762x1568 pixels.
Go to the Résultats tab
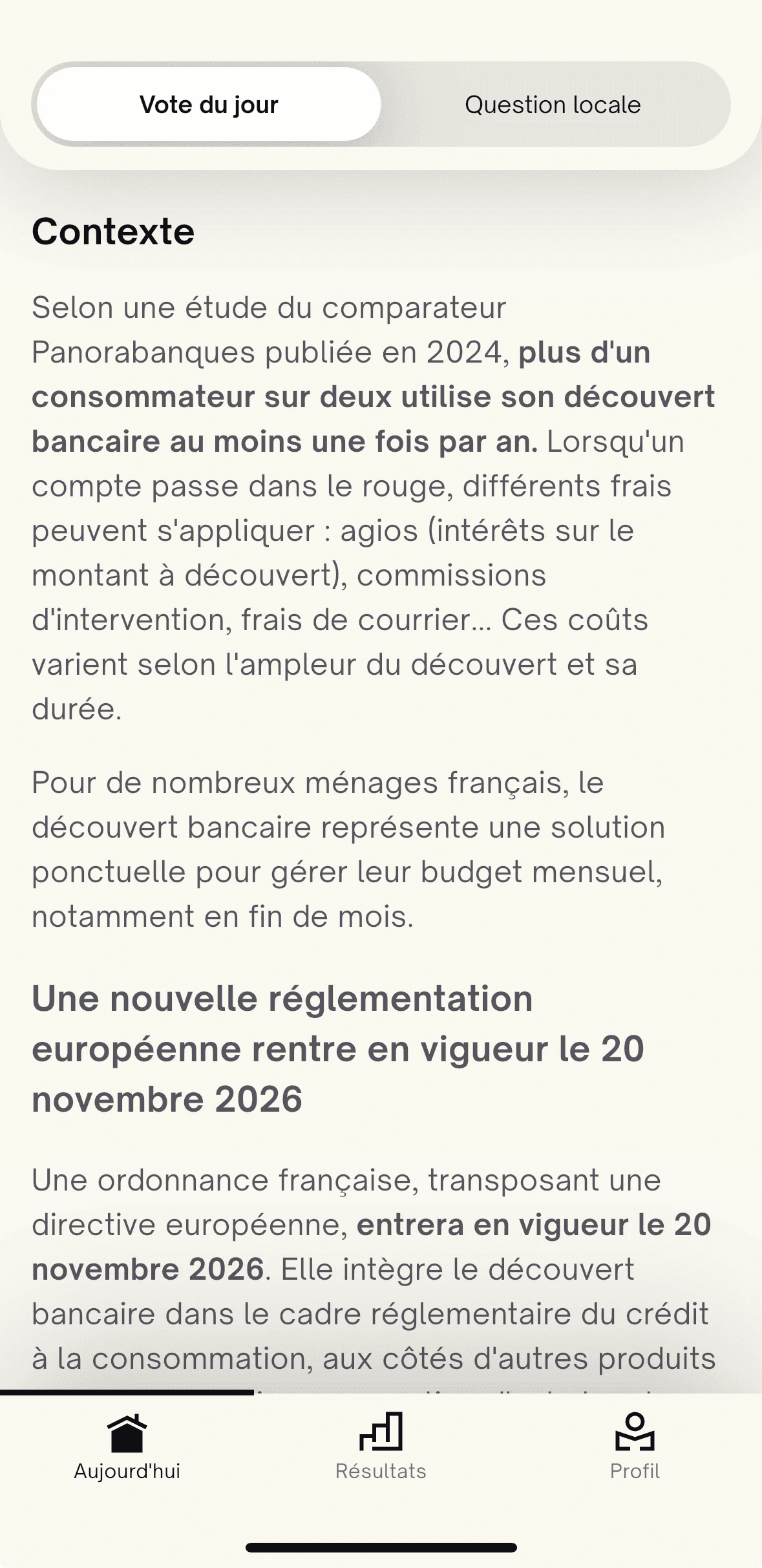click(x=381, y=1448)
